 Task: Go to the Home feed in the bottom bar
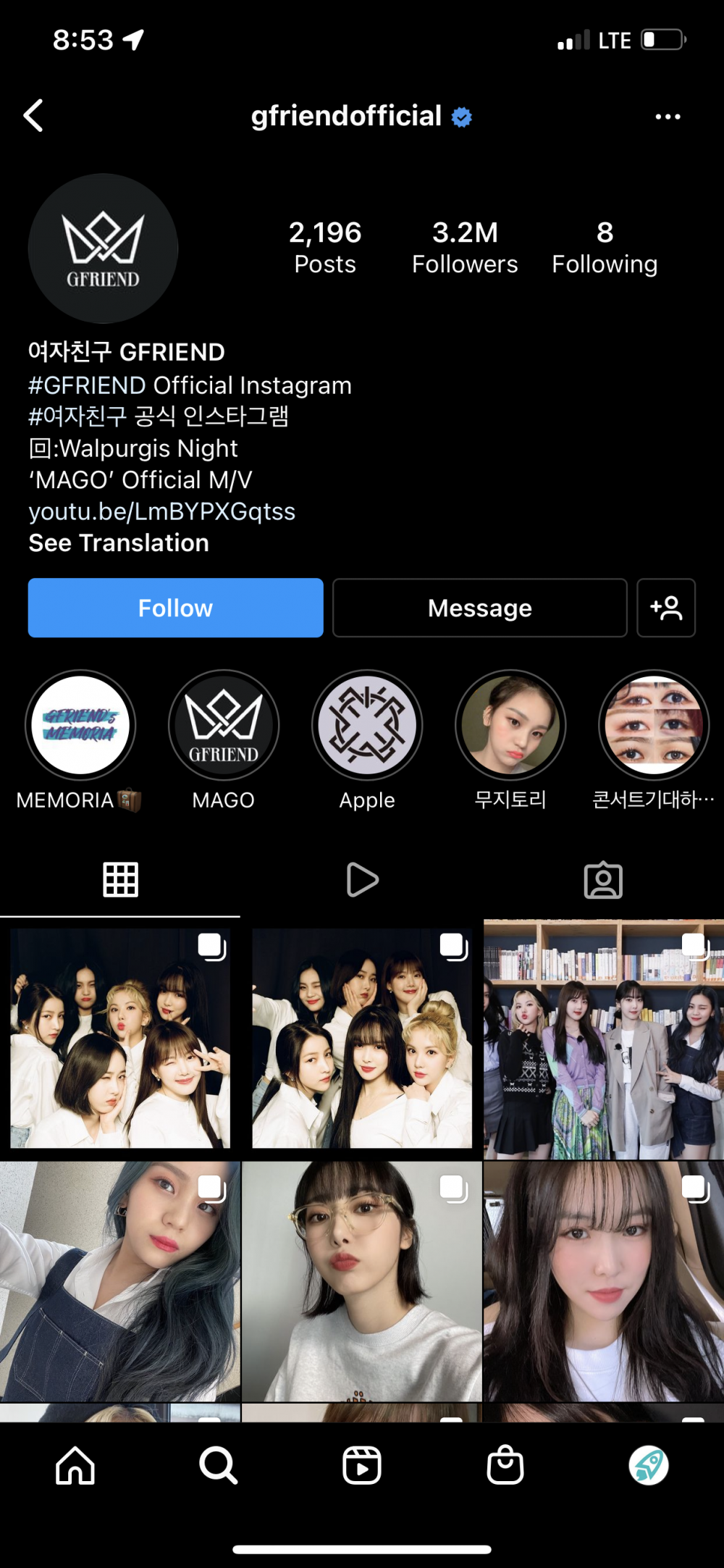point(75,1465)
